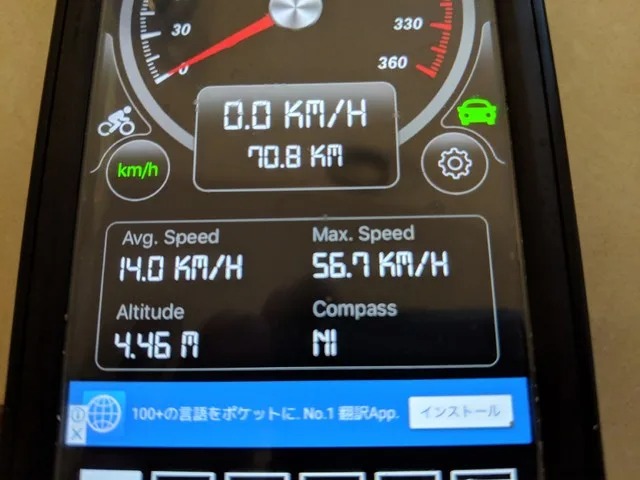
Task: Change the km/h speed unit
Action: 137,169
